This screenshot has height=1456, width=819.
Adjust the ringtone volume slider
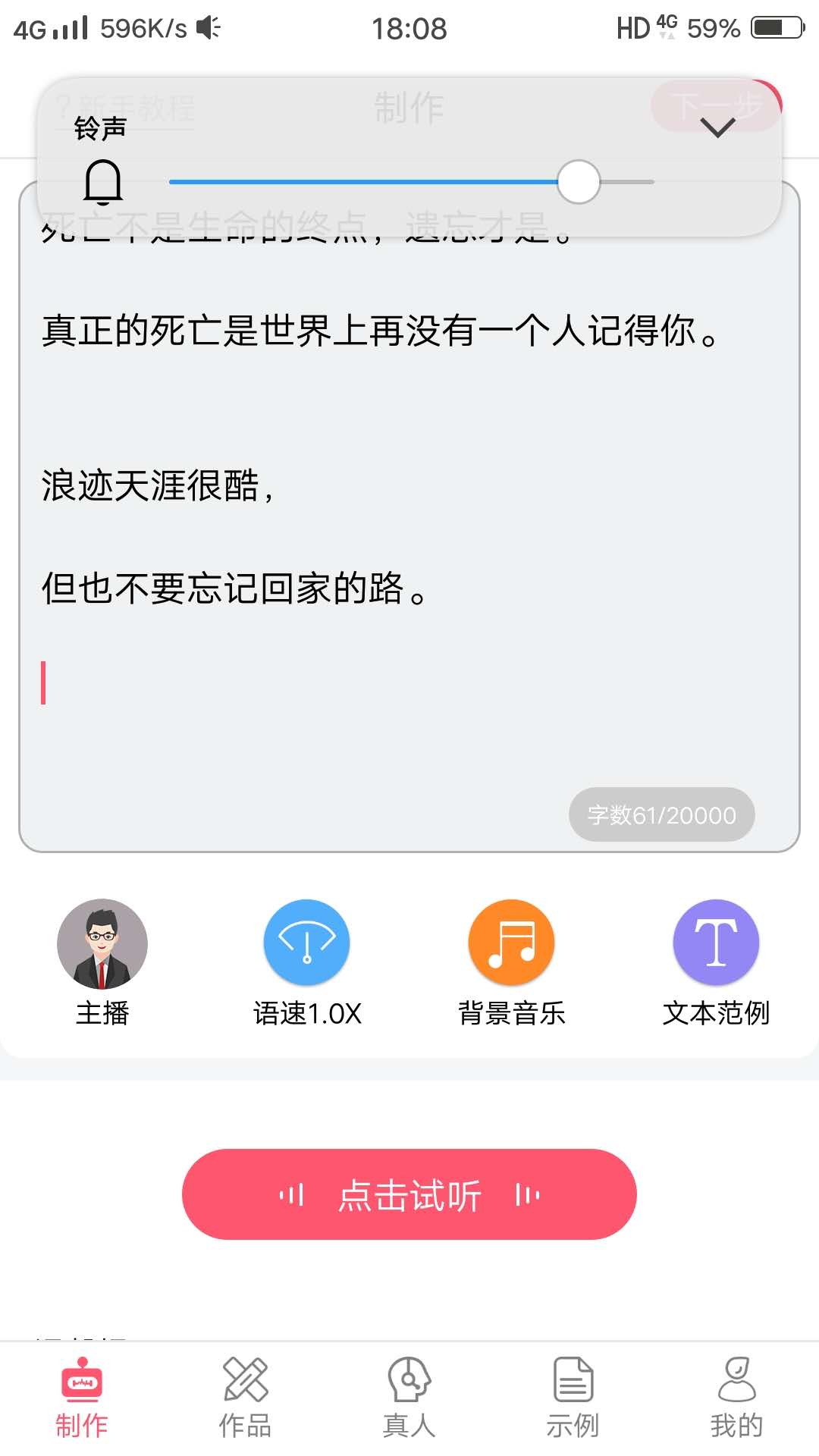point(580,181)
